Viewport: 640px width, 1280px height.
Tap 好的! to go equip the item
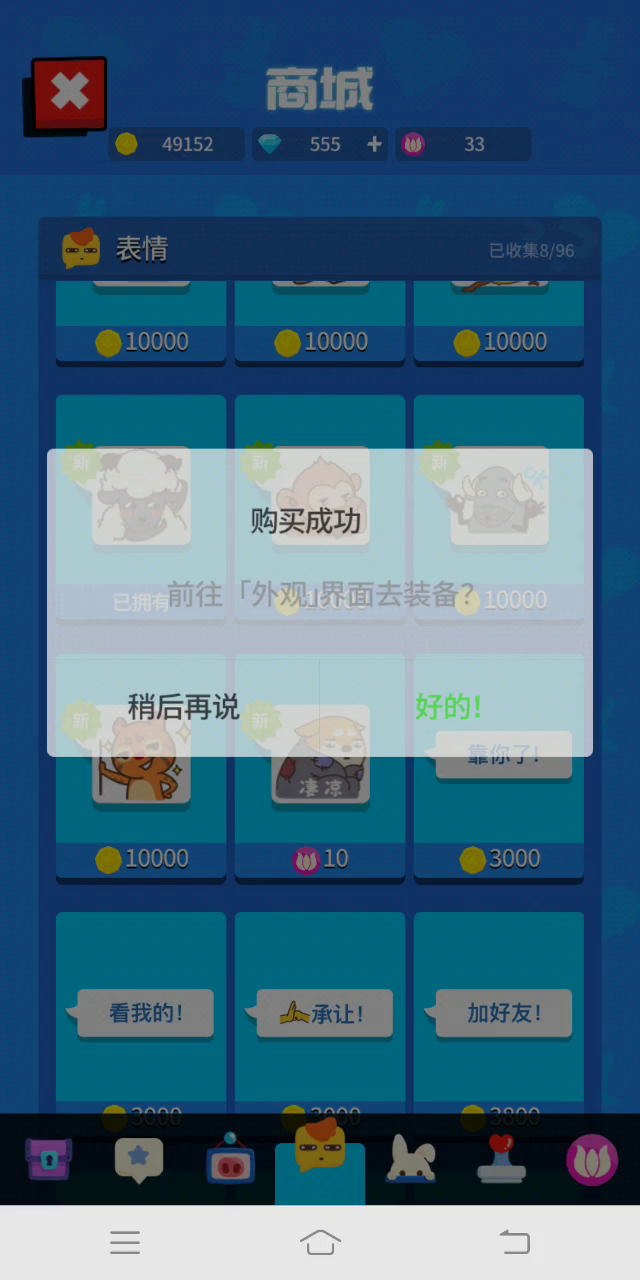coord(449,707)
